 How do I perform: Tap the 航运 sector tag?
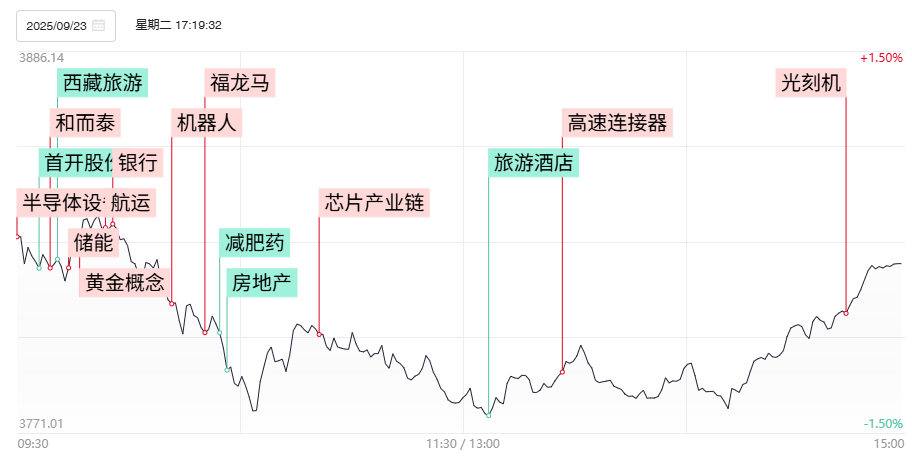click(132, 203)
